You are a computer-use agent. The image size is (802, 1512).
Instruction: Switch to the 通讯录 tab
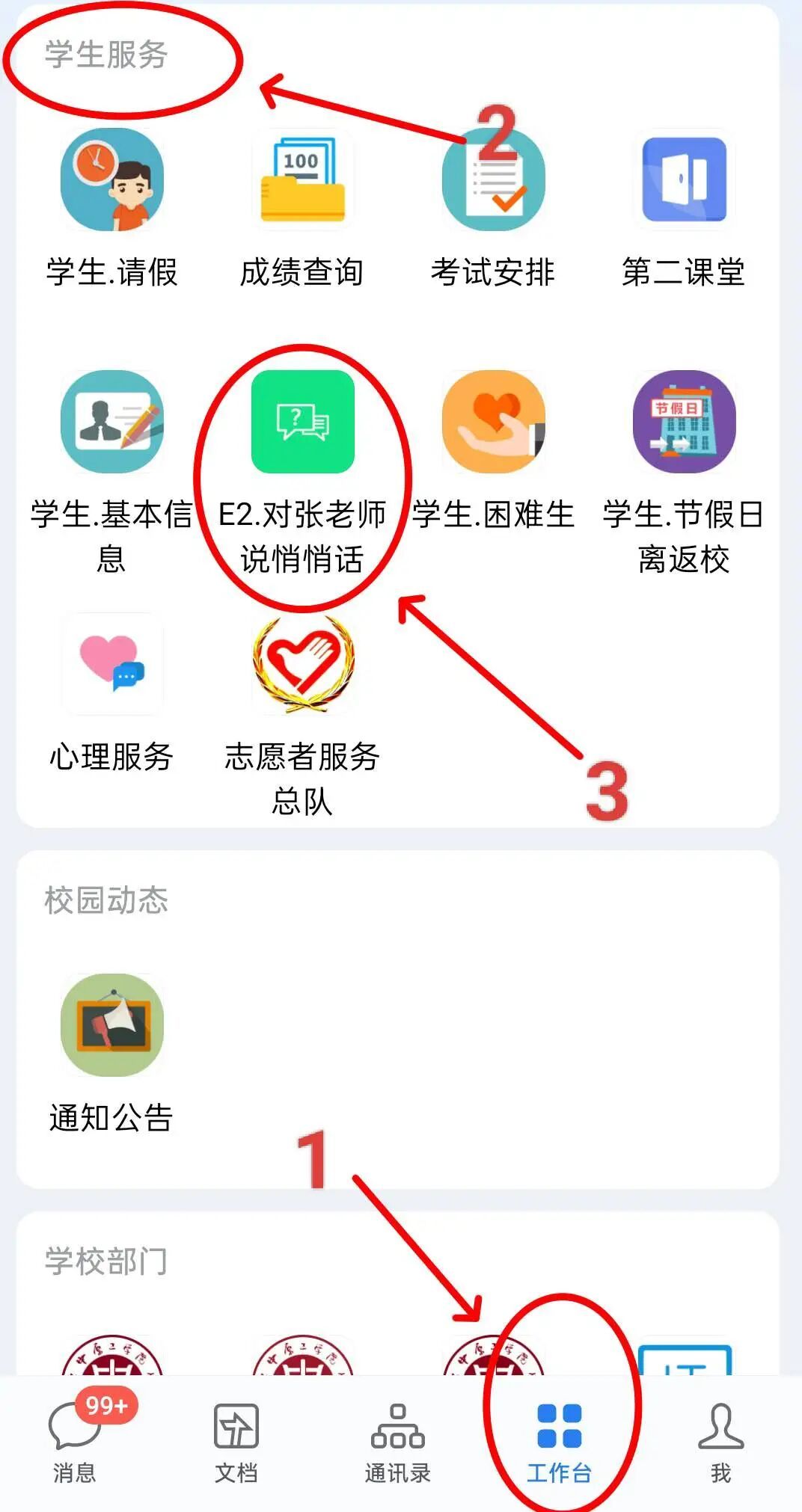point(398,1441)
